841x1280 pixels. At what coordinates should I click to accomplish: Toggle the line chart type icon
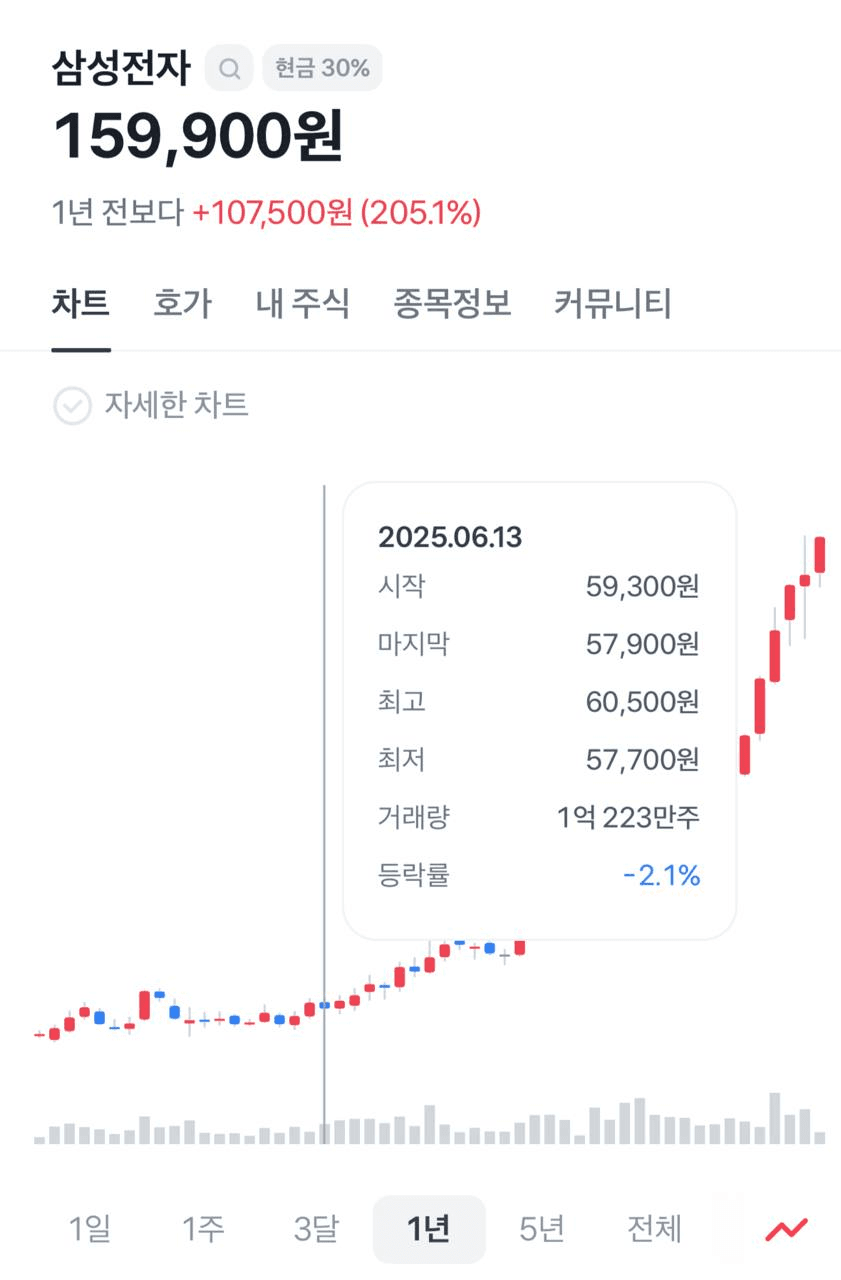coord(786,1228)
